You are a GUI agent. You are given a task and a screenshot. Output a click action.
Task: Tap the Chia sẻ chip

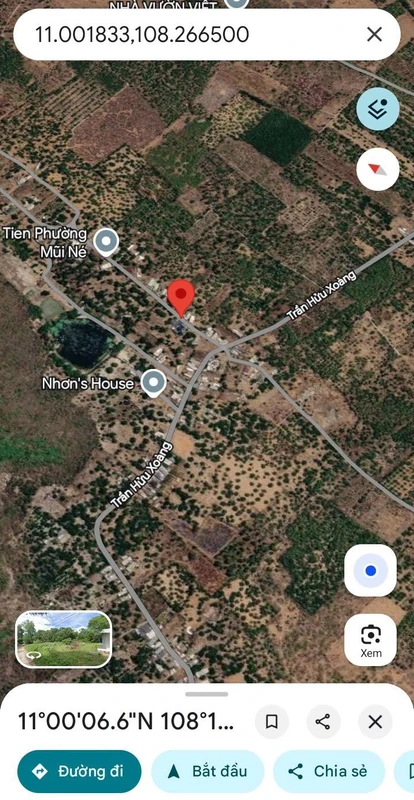coord(329,771)
